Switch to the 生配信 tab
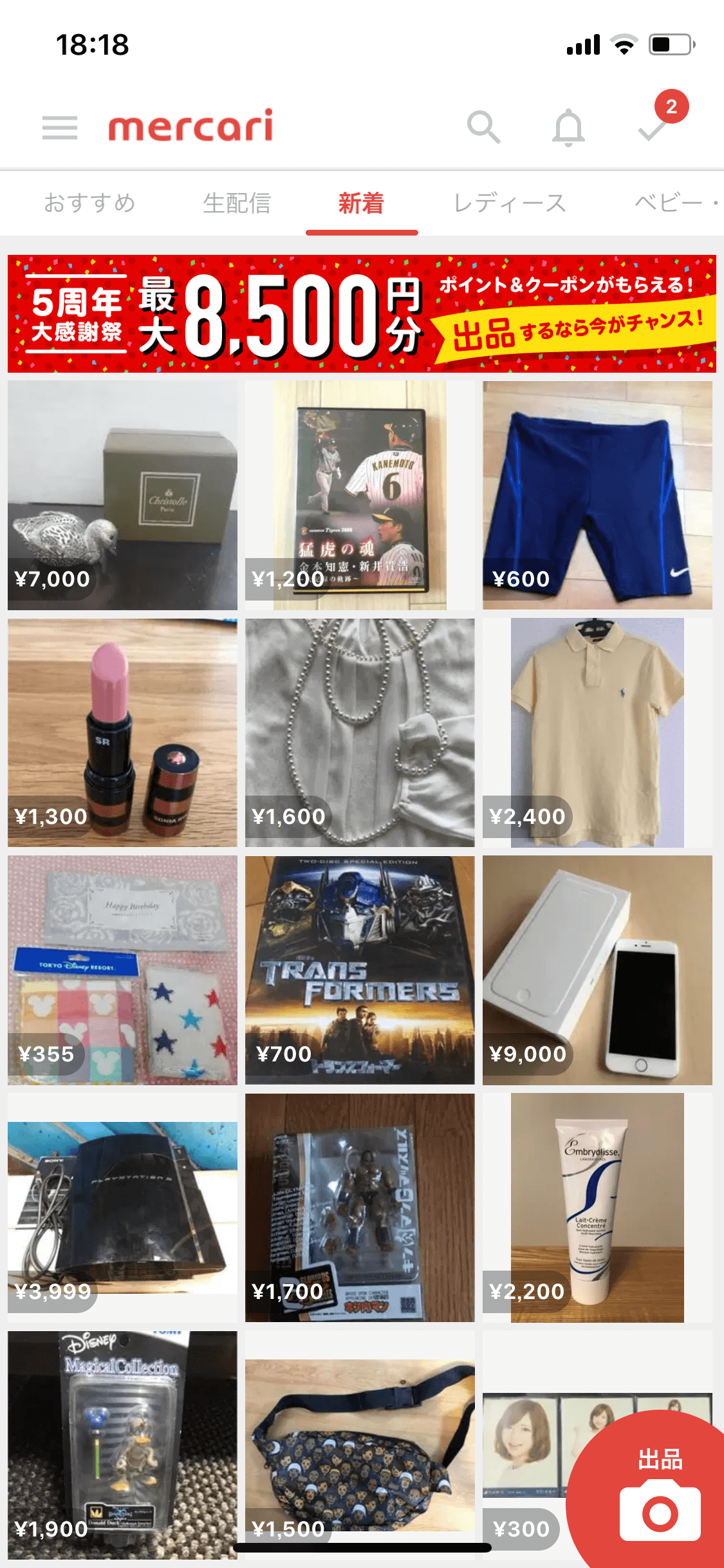Image resolution: width=724 pixels, height=1568 pixels. pos(236,203)
